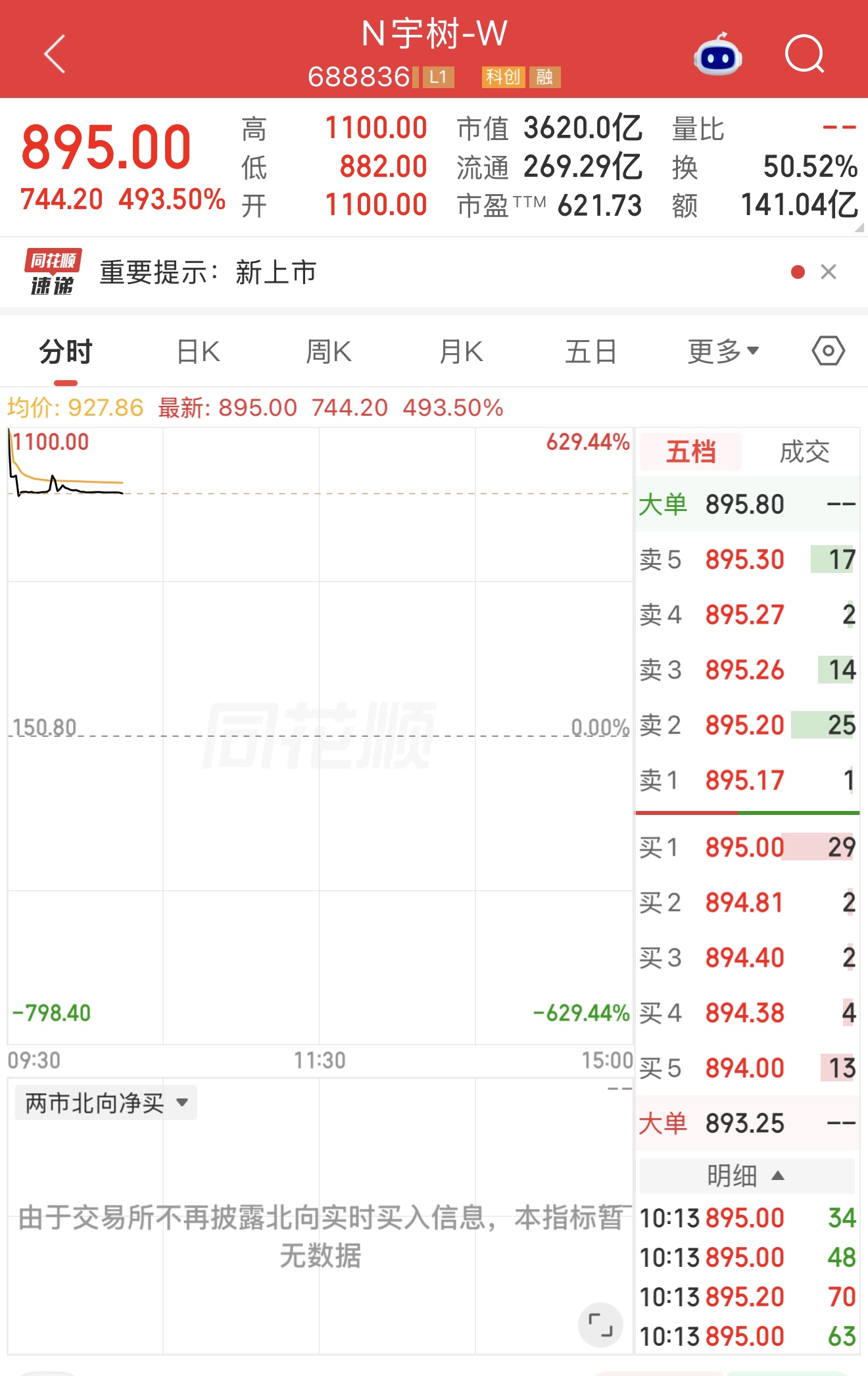Screen dimensions: 868x1376
Task: Go back using the top-left arrow
Action: (x=55, y=54)
